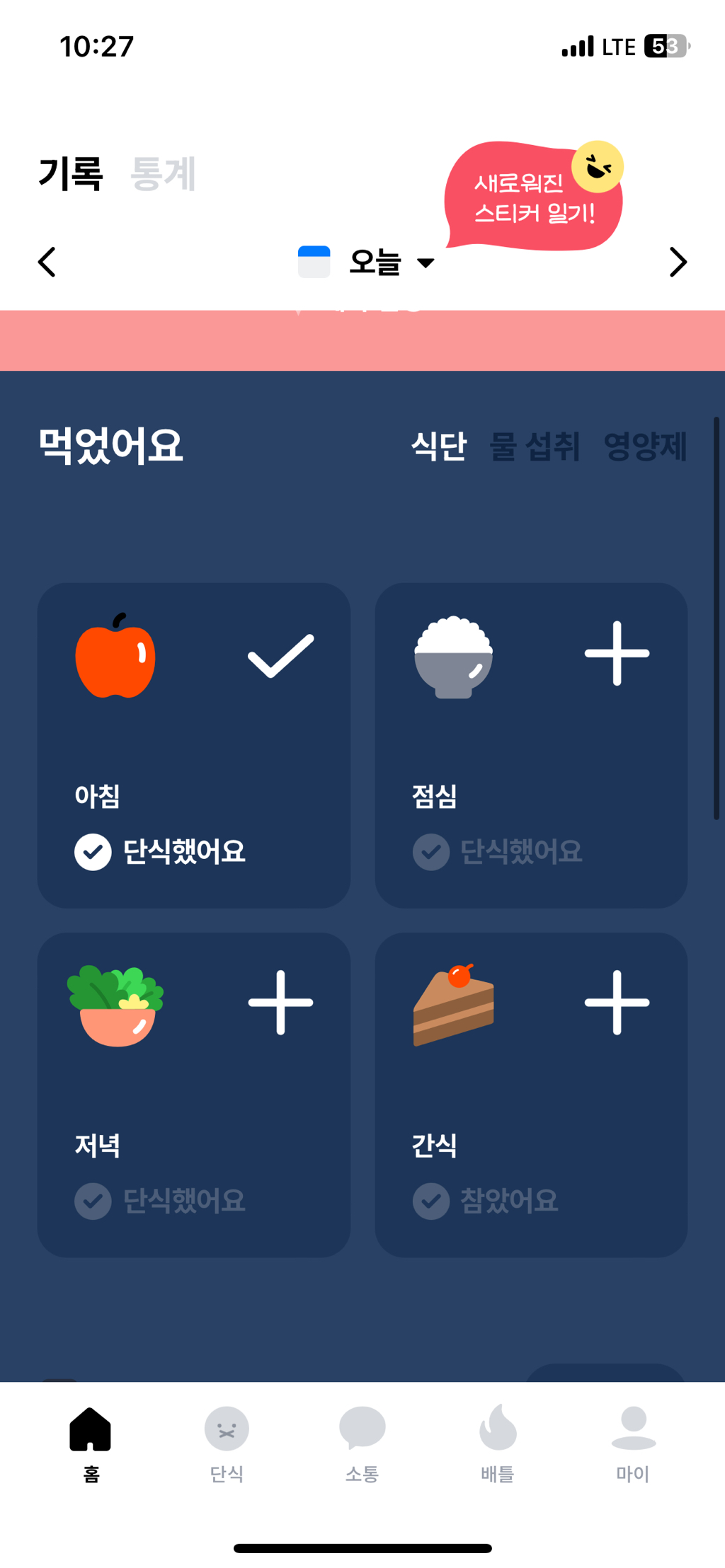Go to the next day

pyautogui.click(x=678, y=262)
